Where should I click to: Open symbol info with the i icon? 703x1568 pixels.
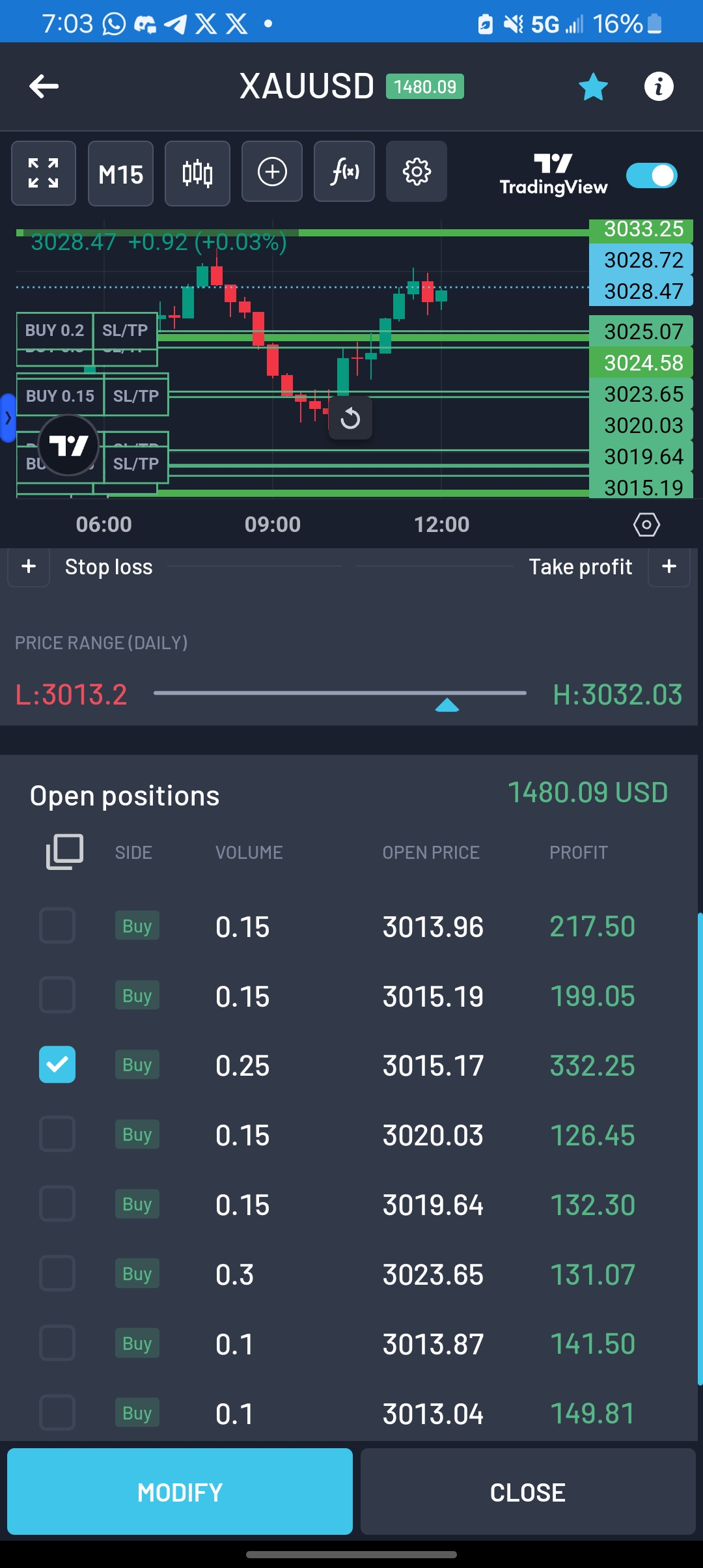coord(658,85)
